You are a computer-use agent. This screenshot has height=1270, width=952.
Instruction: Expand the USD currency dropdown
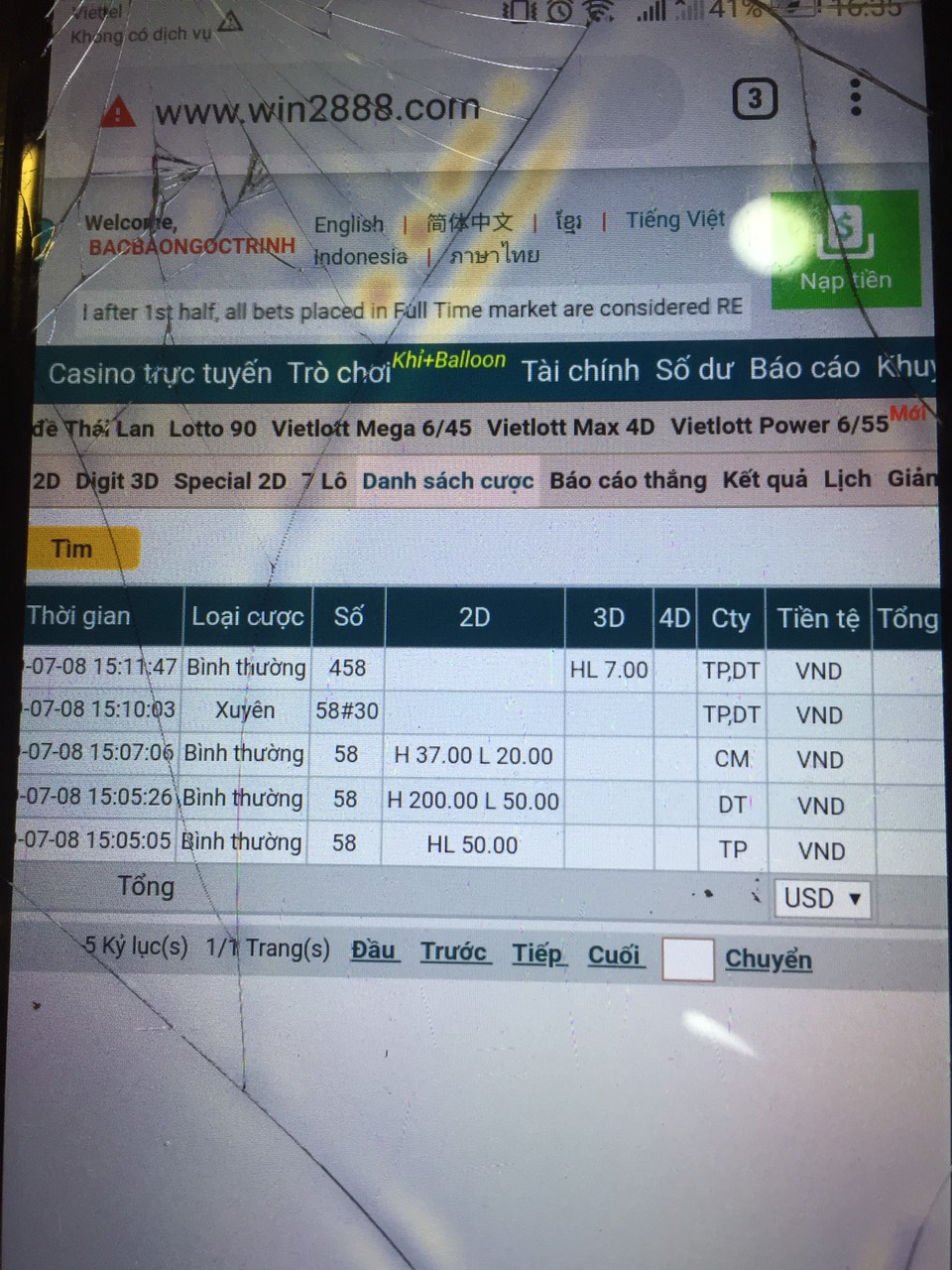click(822, 899)
